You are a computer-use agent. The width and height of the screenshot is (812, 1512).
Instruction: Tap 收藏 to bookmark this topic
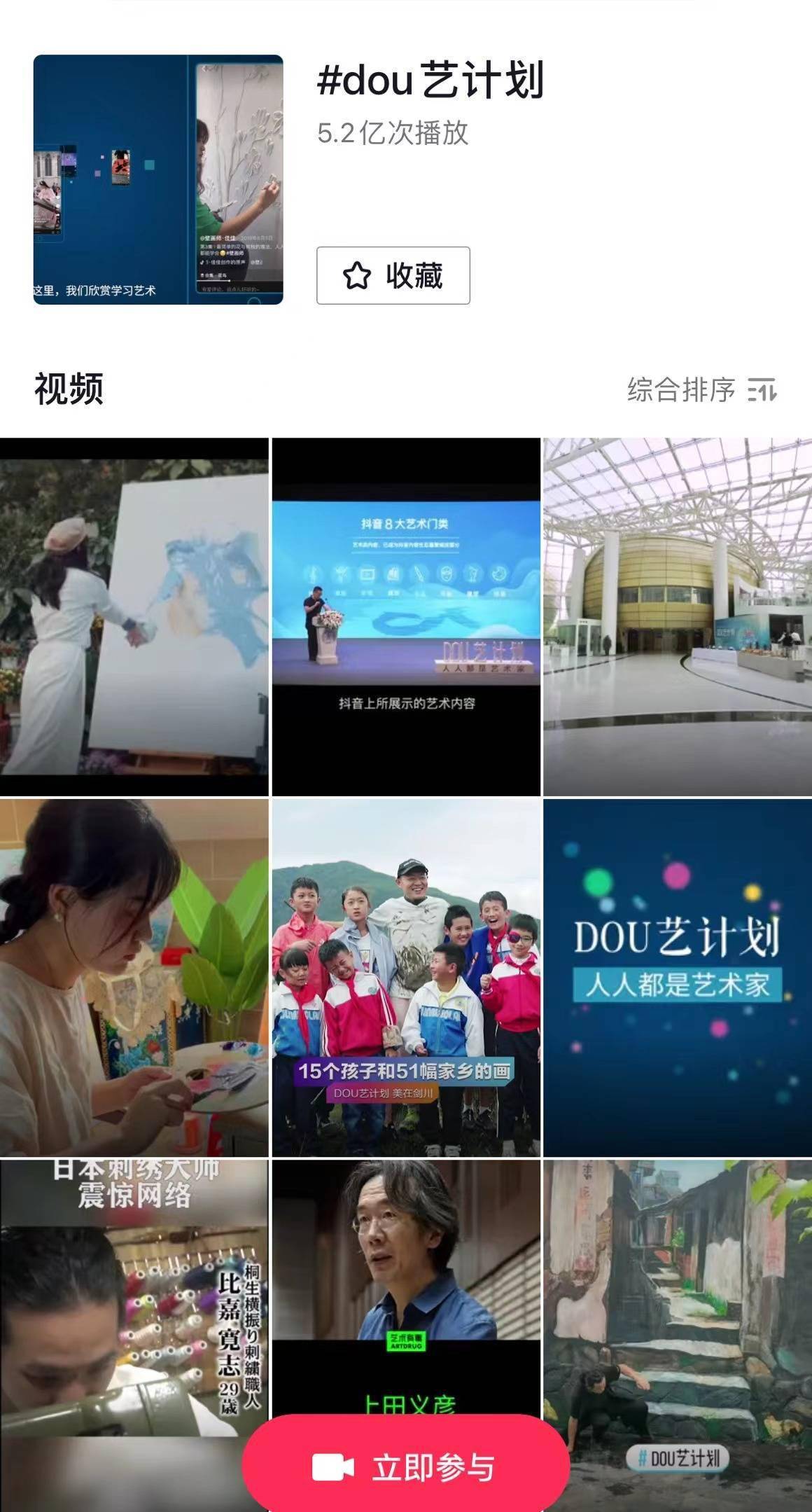pyautogui.click(x=393, y=275)
